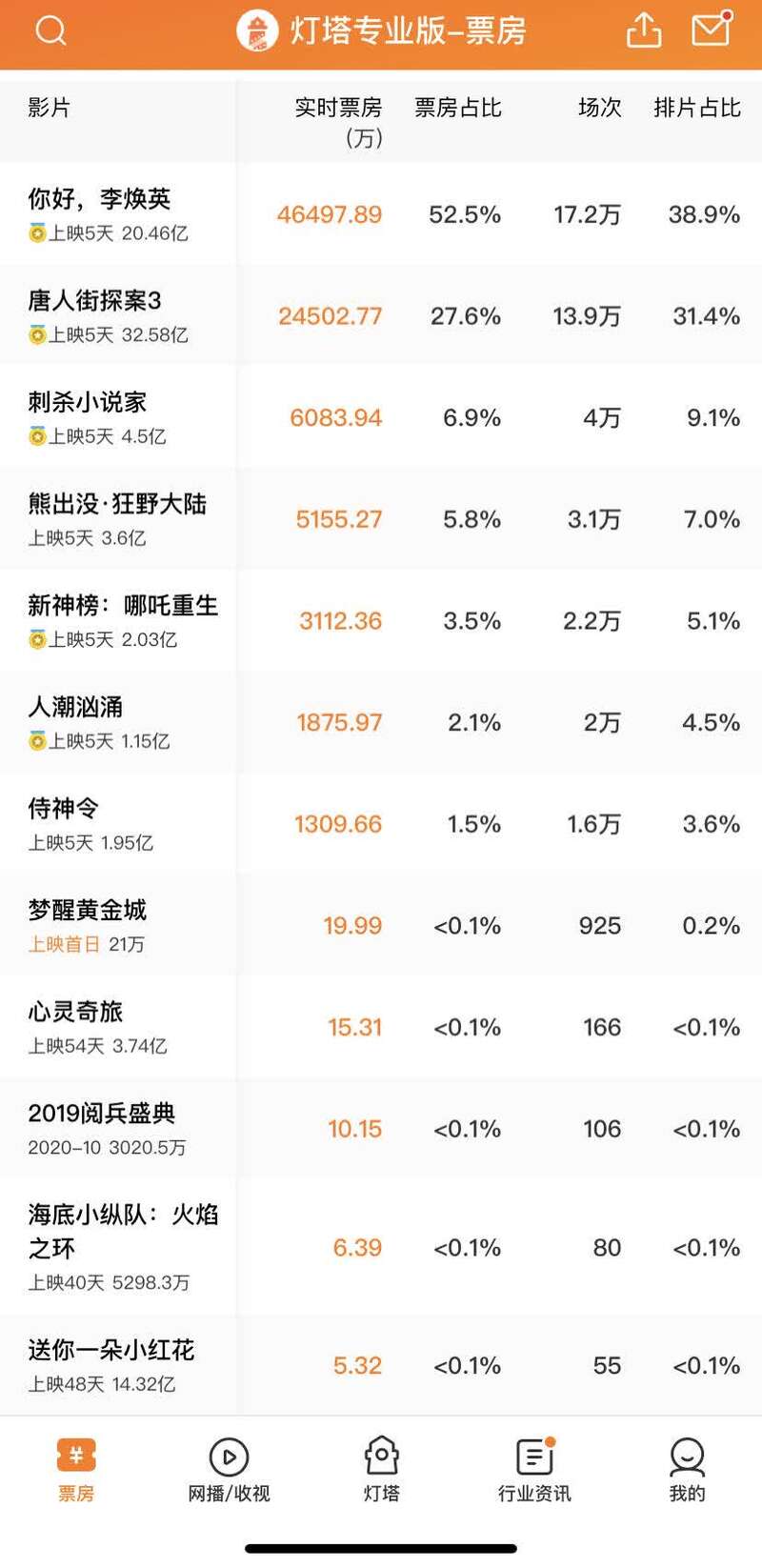Viewport: 762px width, 1568px height.
Task: Open the search icon
Action: click(x=50, y=31)
